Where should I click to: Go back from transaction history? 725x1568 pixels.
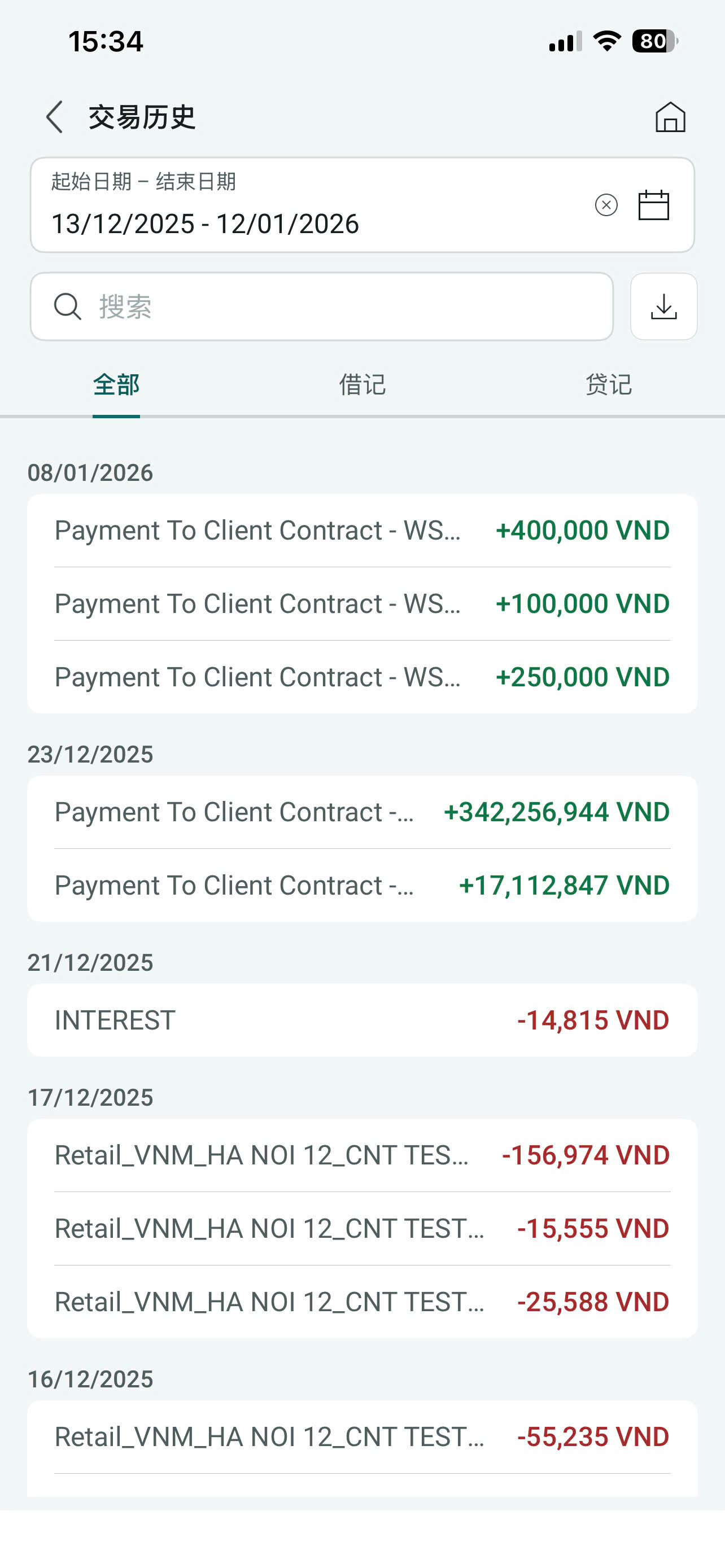tap(55, 117)
